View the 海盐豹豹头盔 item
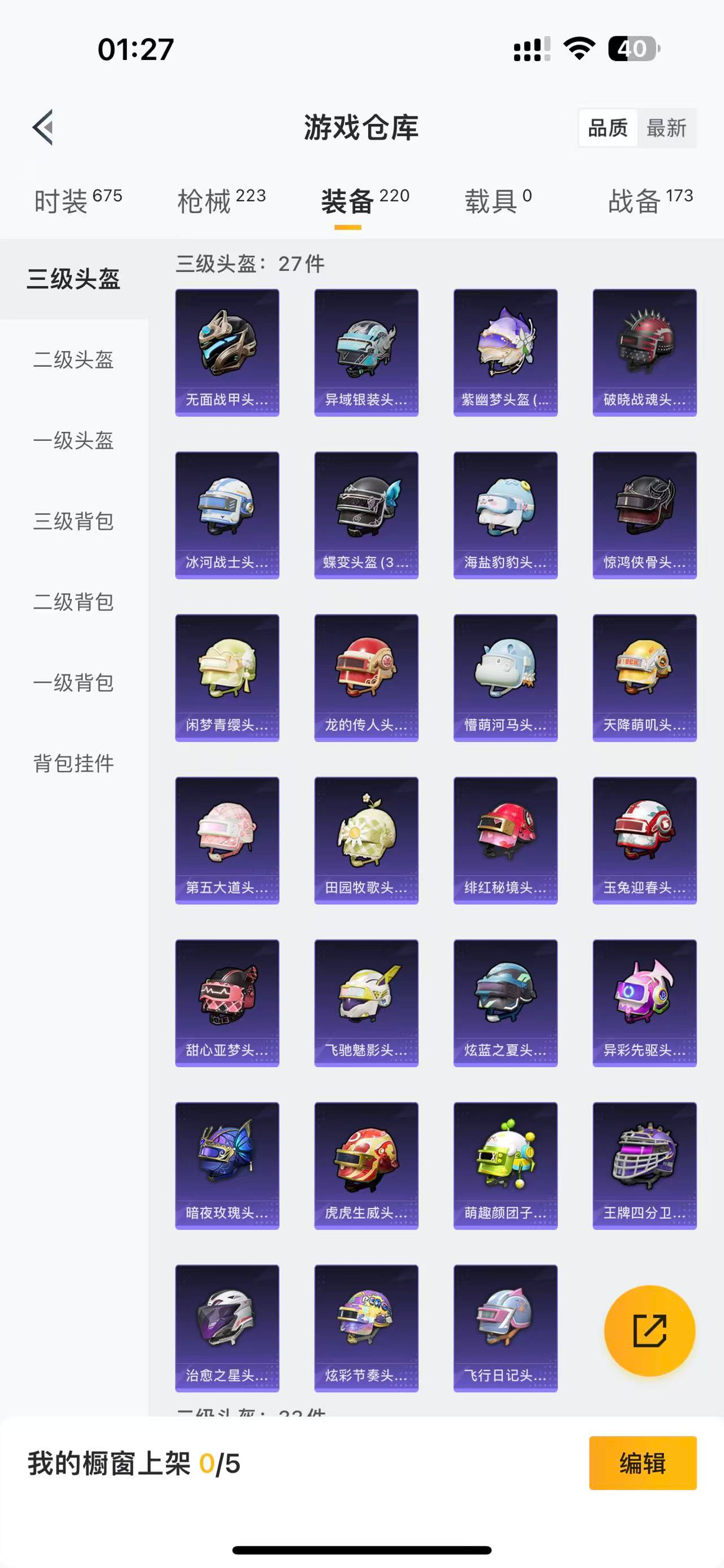 pos(506,515)
